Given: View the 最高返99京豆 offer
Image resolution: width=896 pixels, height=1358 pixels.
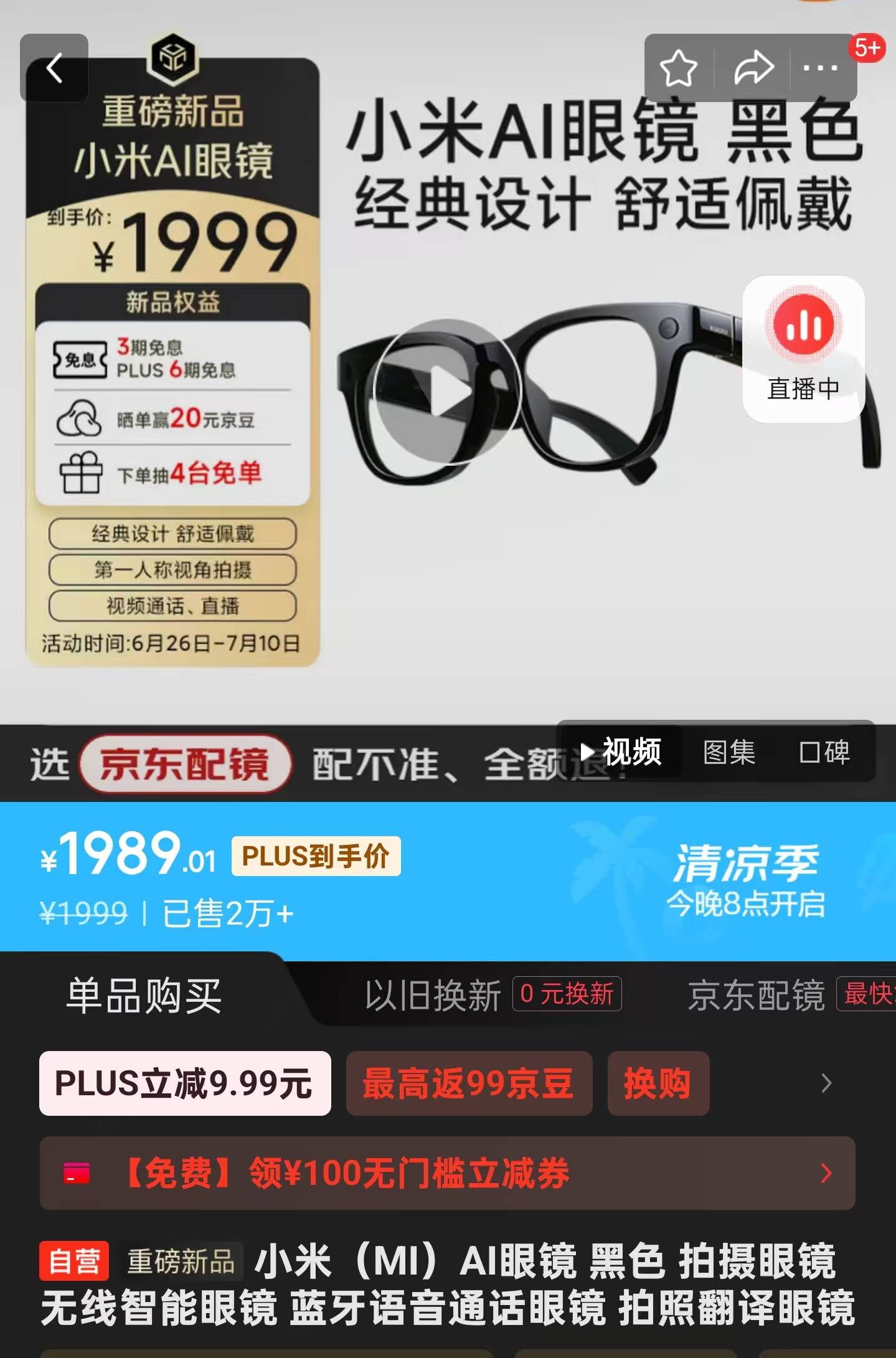Looking at the screenshot, I should pyautogui.click(x=468, y=1083).
